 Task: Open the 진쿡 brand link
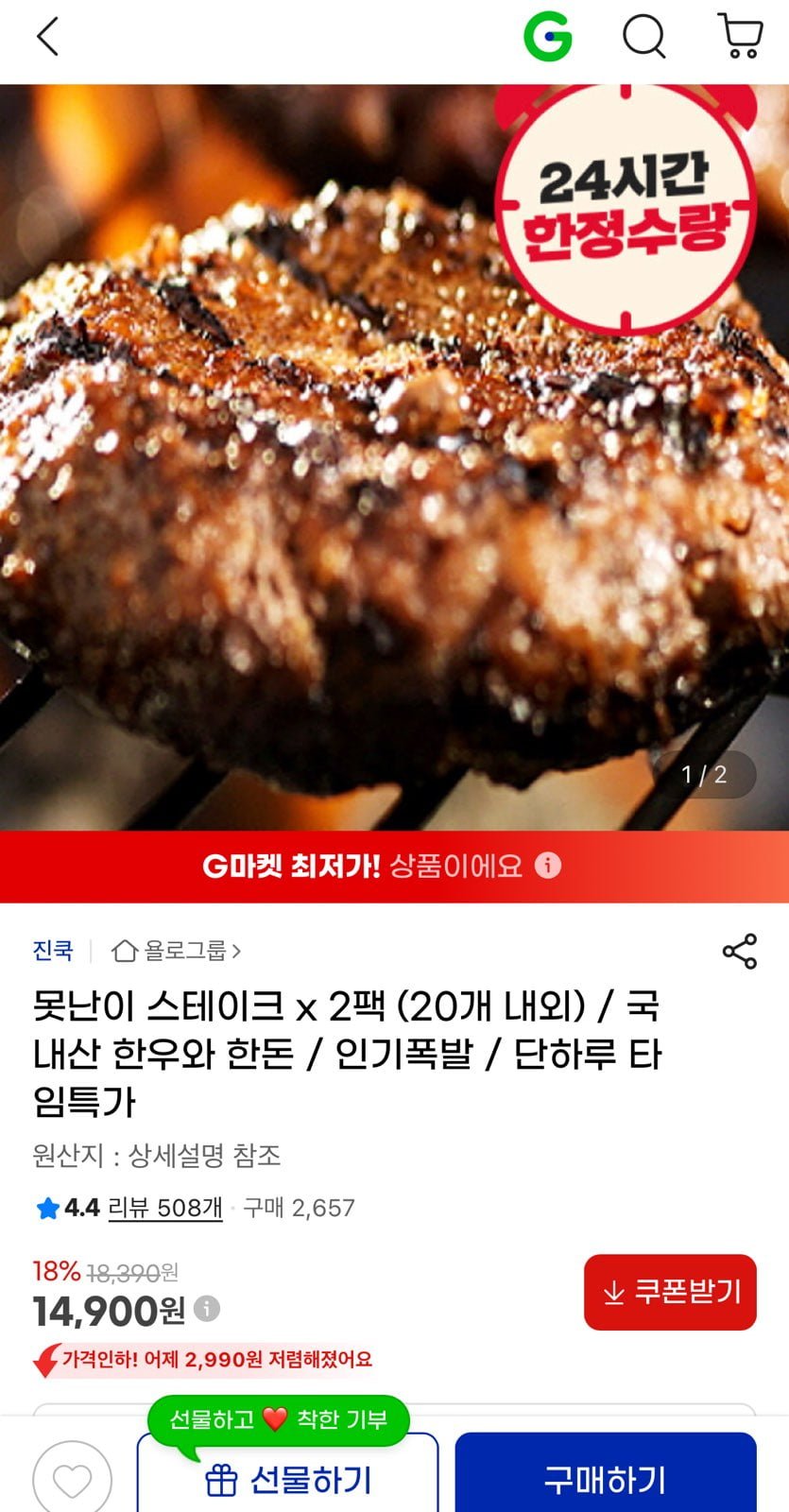53,951
